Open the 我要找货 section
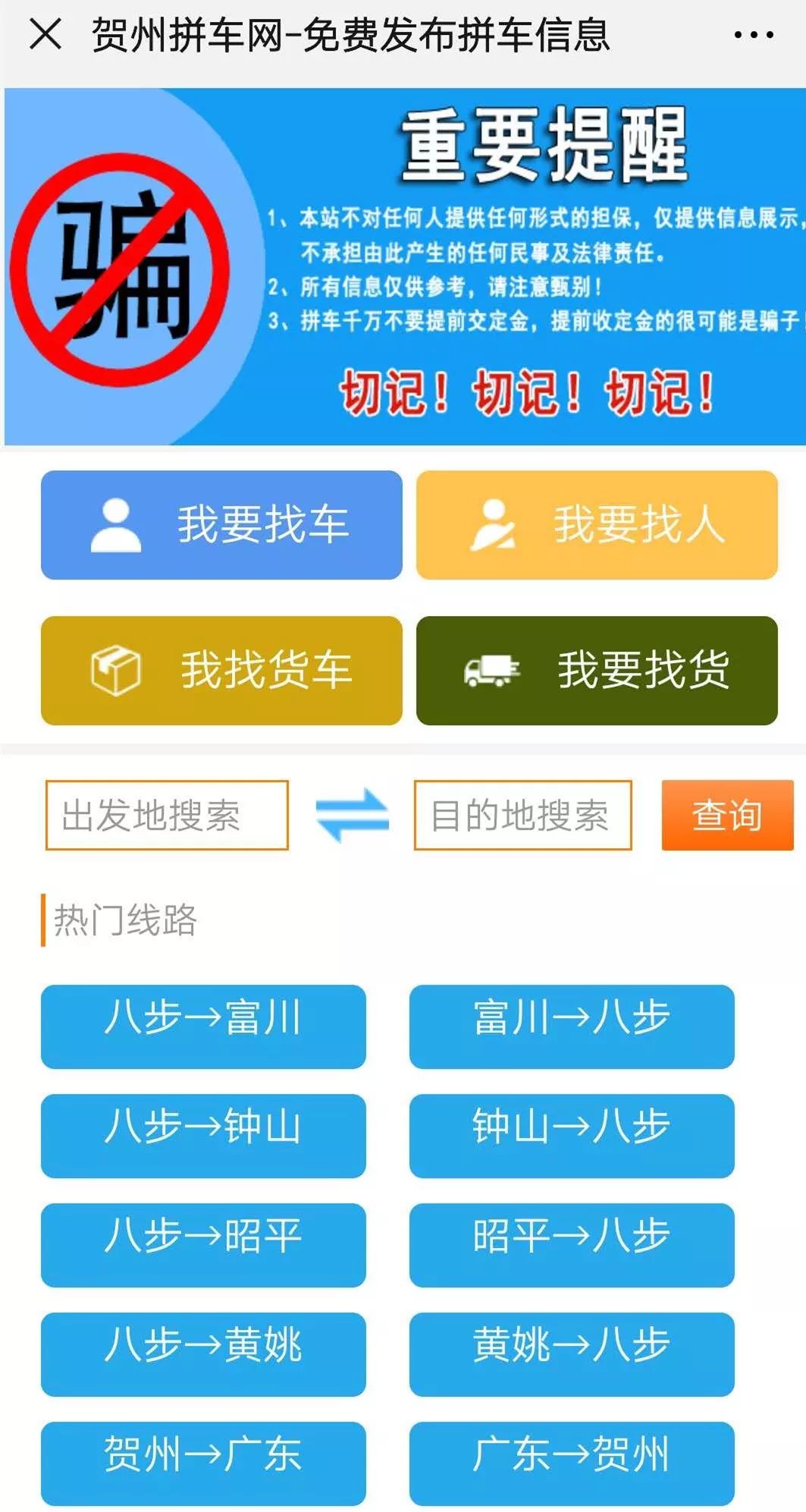The image size is (806, 1512). click(x=597, y=670)
